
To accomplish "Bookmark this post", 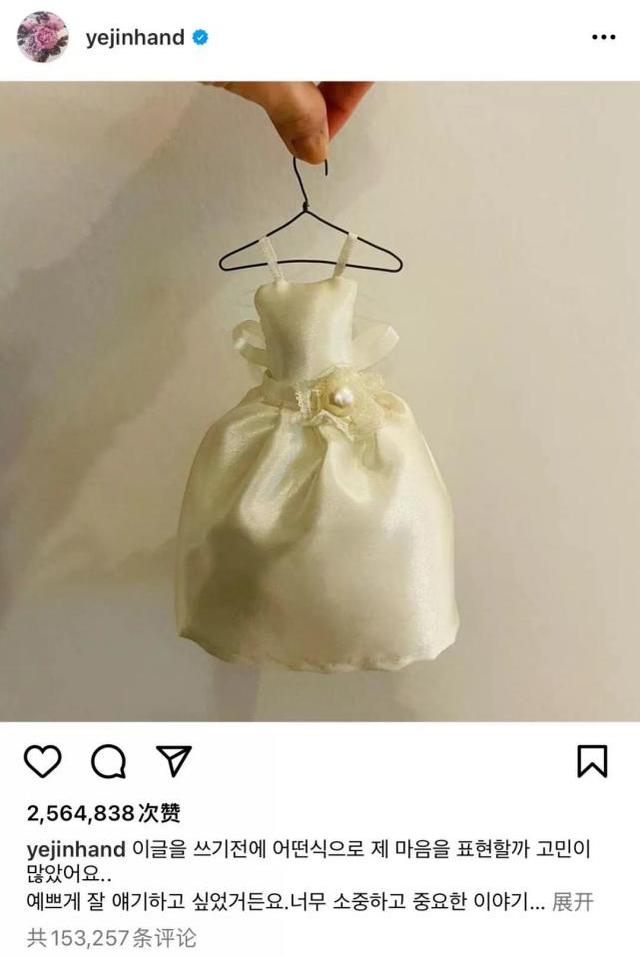I will [x=592, y=761].
